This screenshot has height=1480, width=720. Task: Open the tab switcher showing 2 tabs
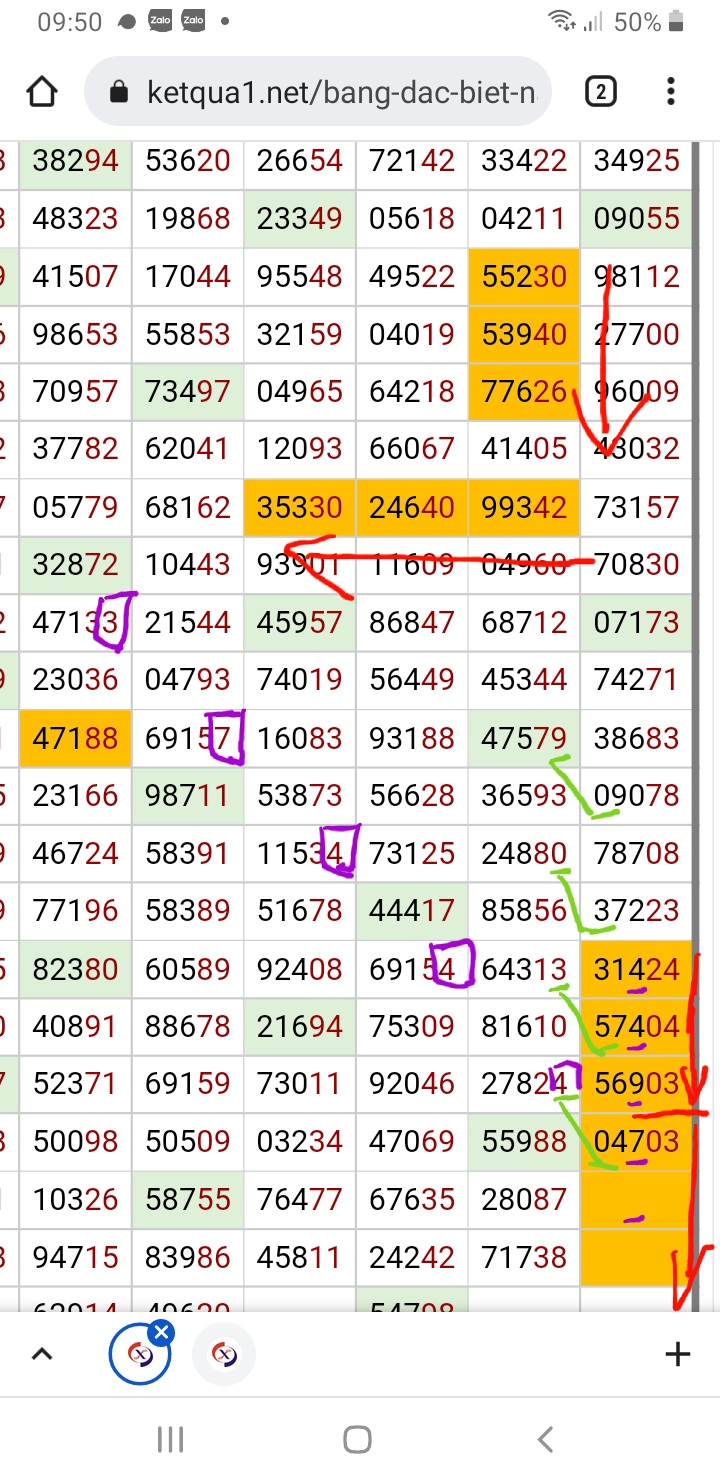coord(600,93)
